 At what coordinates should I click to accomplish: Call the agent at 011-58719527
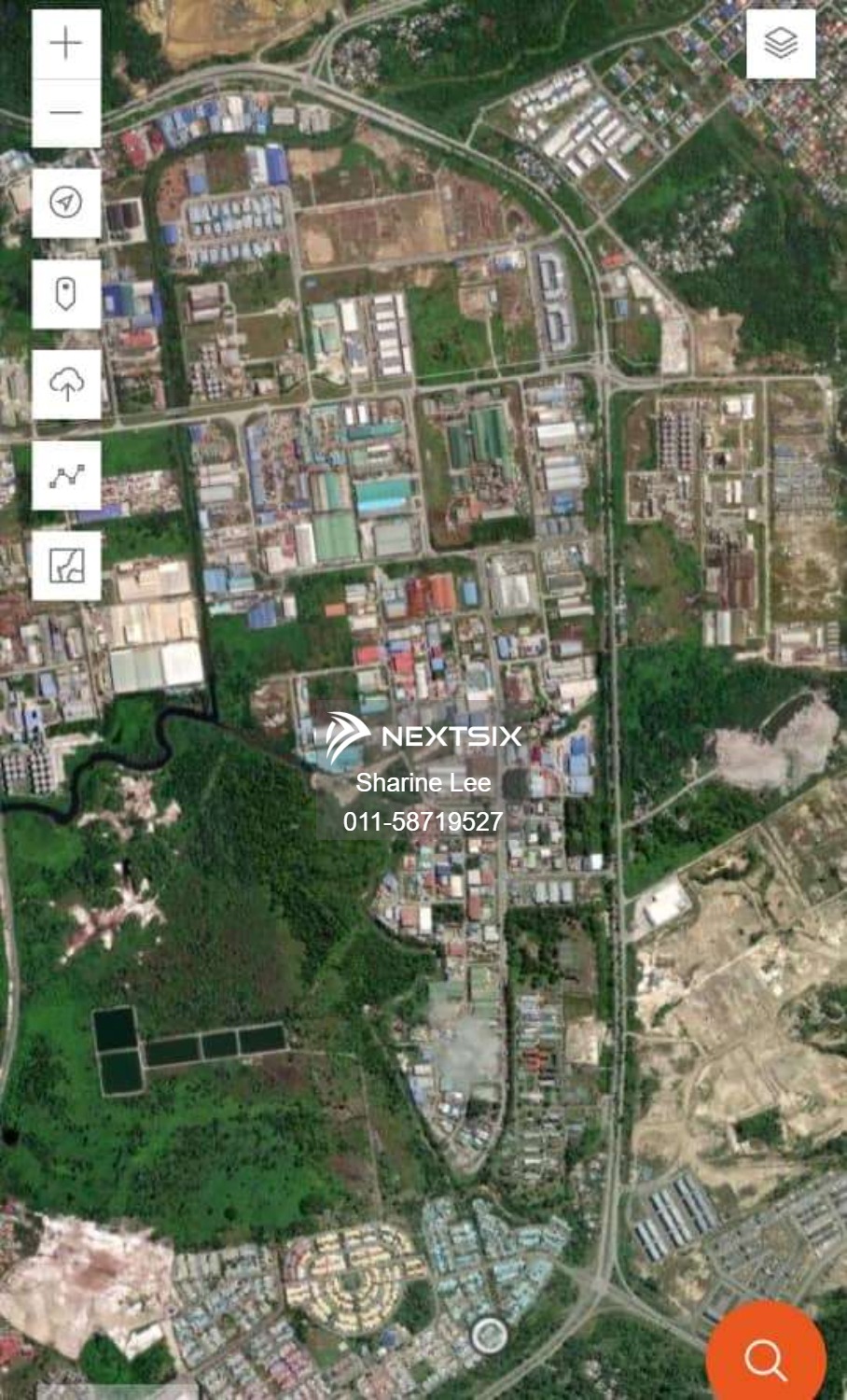click(422, 824)
